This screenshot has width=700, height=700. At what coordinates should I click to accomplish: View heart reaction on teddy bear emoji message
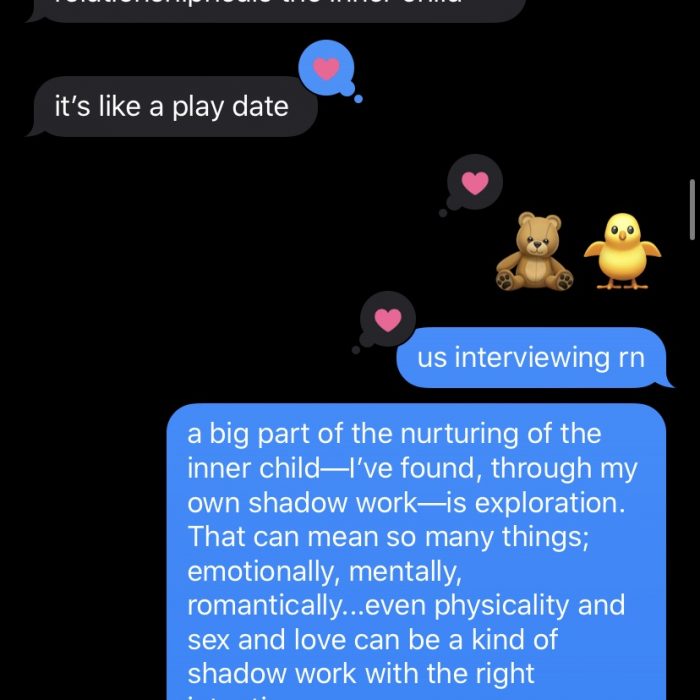tap(475, 183)
